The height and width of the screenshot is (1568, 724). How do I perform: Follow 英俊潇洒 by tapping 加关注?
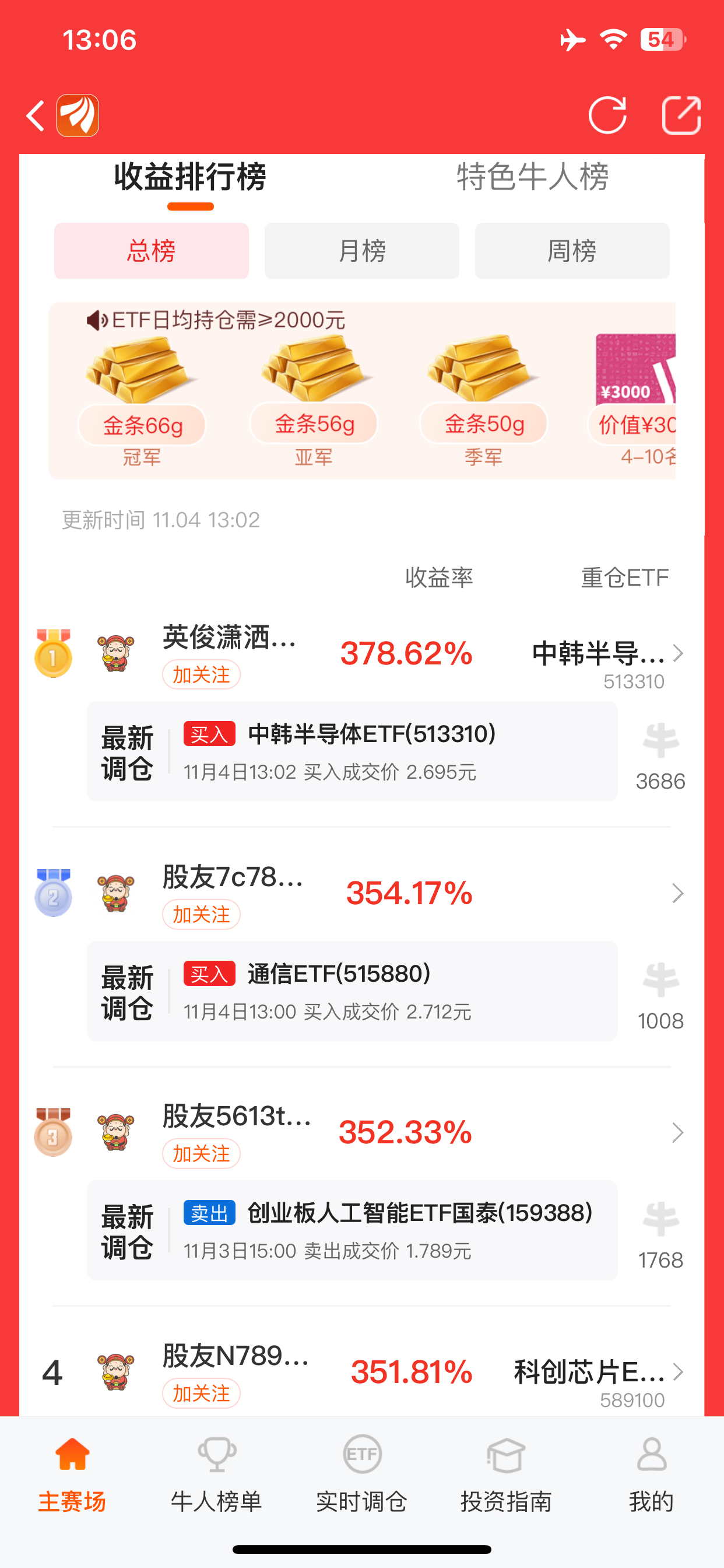201,674
